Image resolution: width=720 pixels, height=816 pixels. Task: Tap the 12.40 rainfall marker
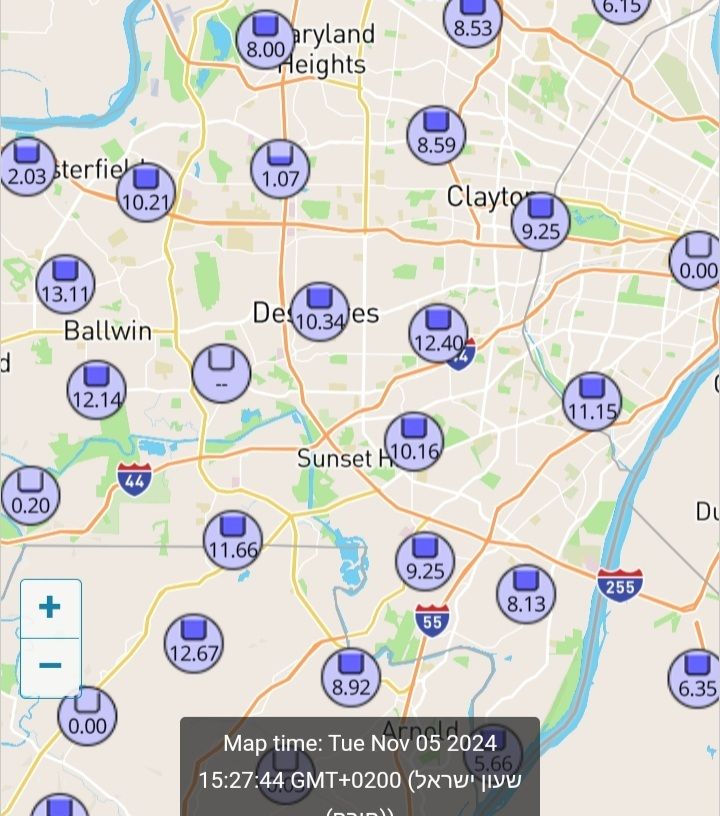(438, 333)
